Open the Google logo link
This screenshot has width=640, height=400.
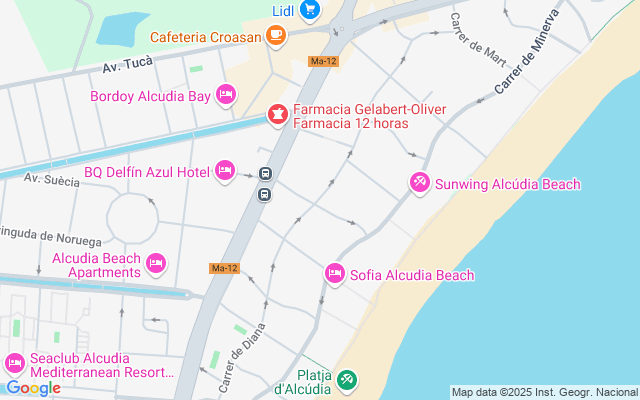point(33,388)
